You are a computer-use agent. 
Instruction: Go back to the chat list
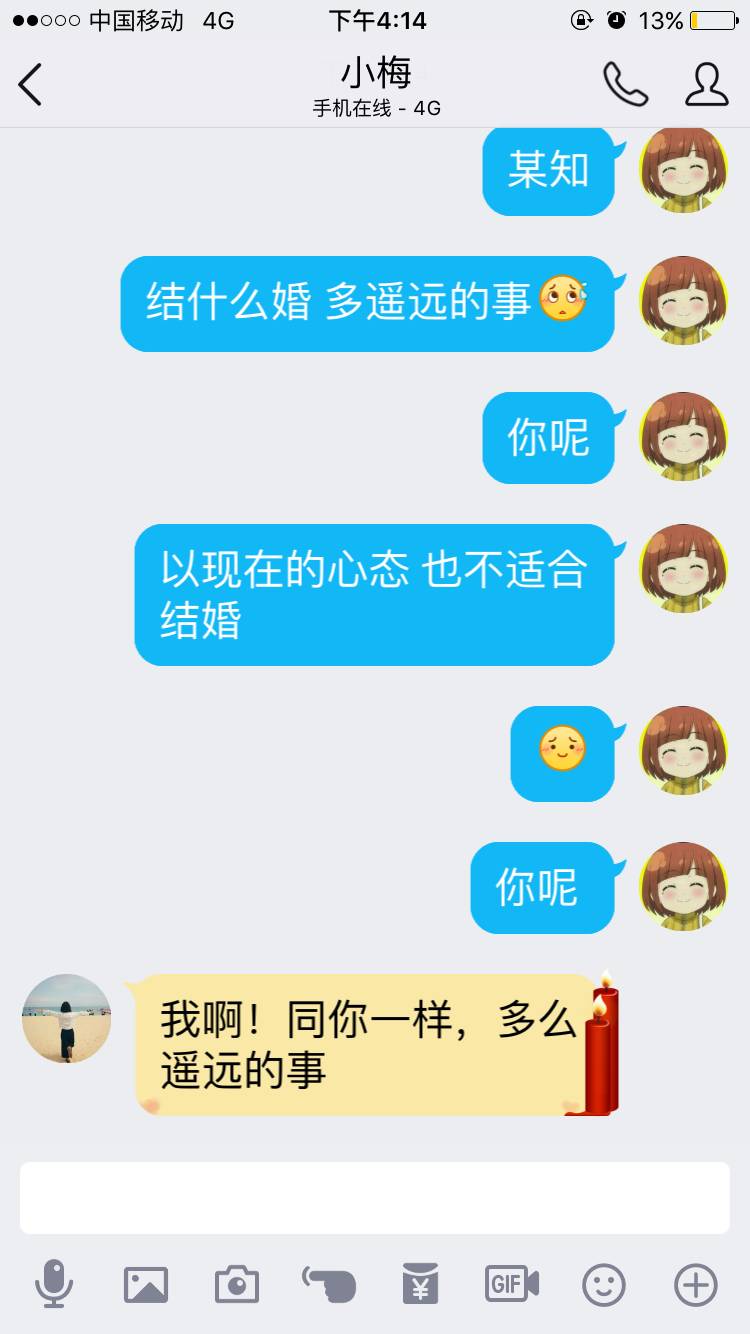[x=30, y=85]
